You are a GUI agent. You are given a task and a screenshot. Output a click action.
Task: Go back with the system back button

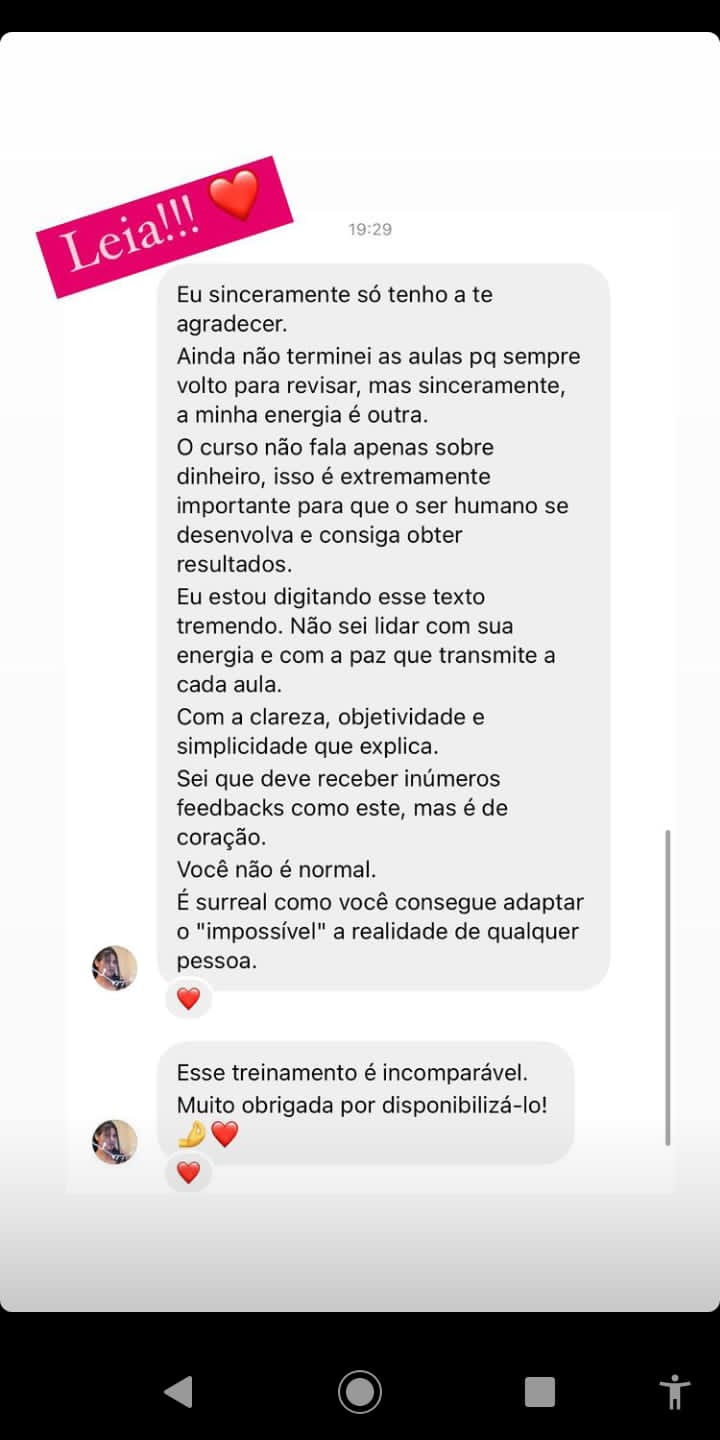178,1391
